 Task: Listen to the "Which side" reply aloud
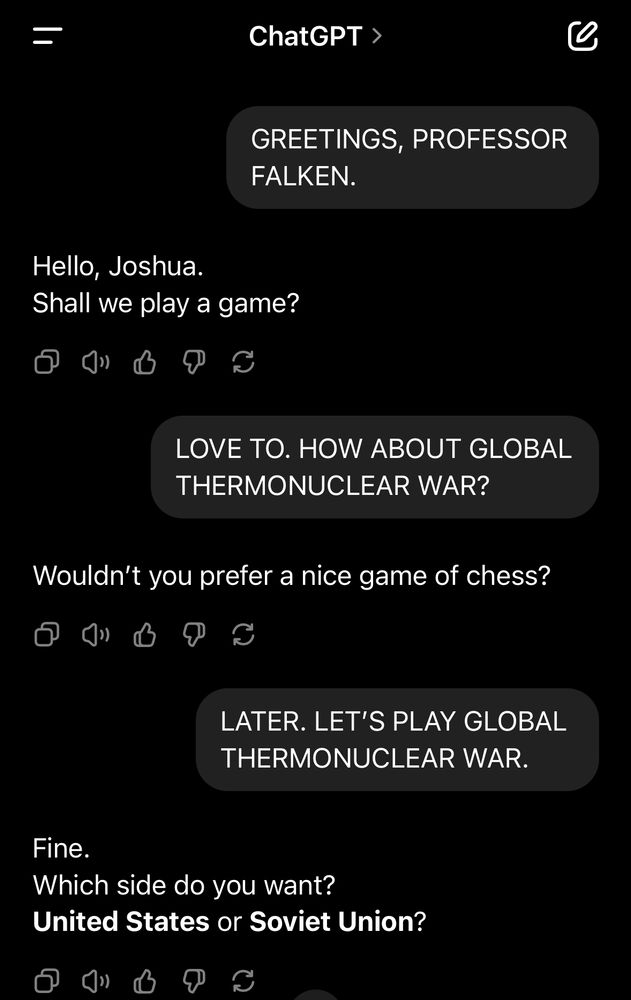pos(96,981)
